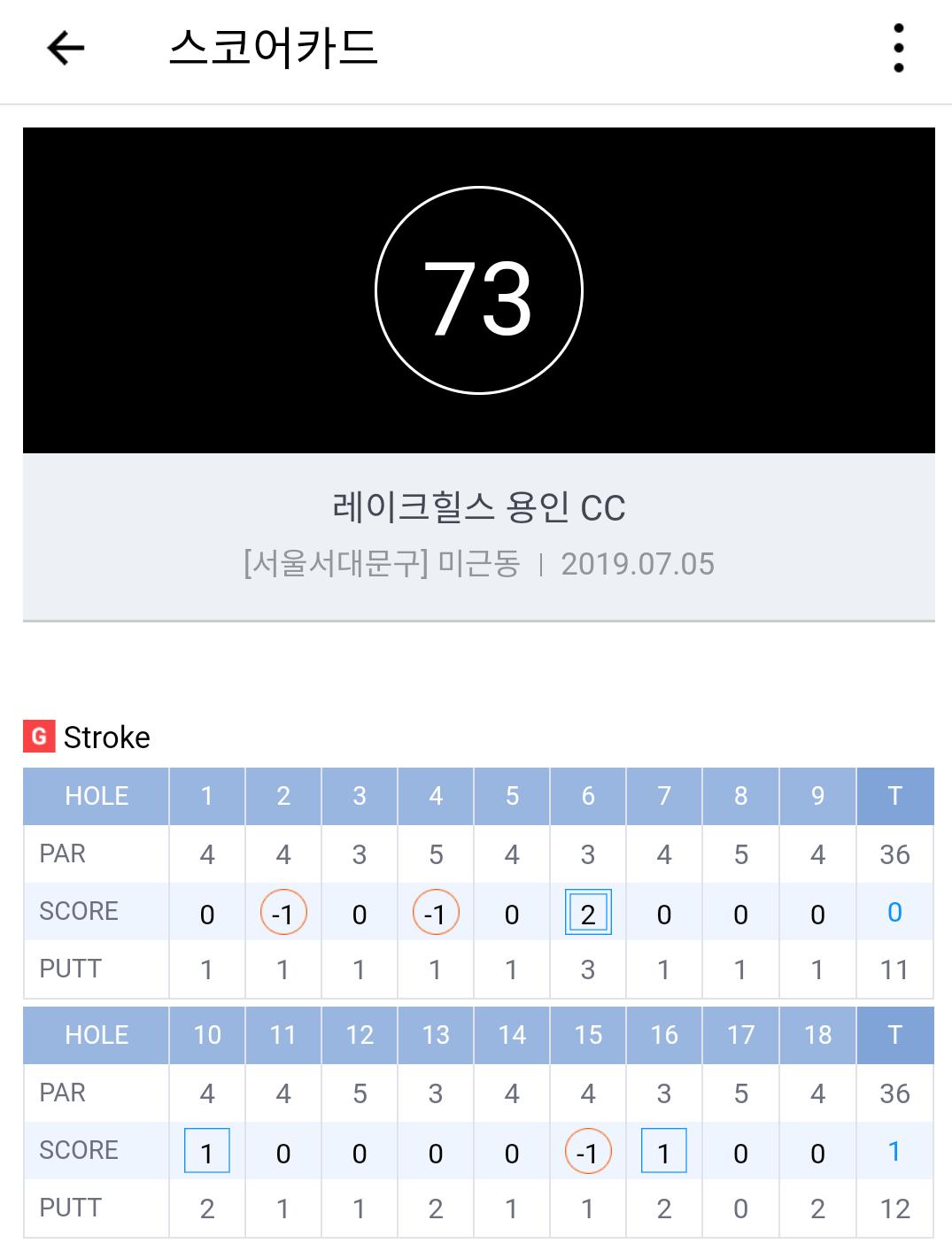
Task: Go back using the arrow icon
Action: 66,48
